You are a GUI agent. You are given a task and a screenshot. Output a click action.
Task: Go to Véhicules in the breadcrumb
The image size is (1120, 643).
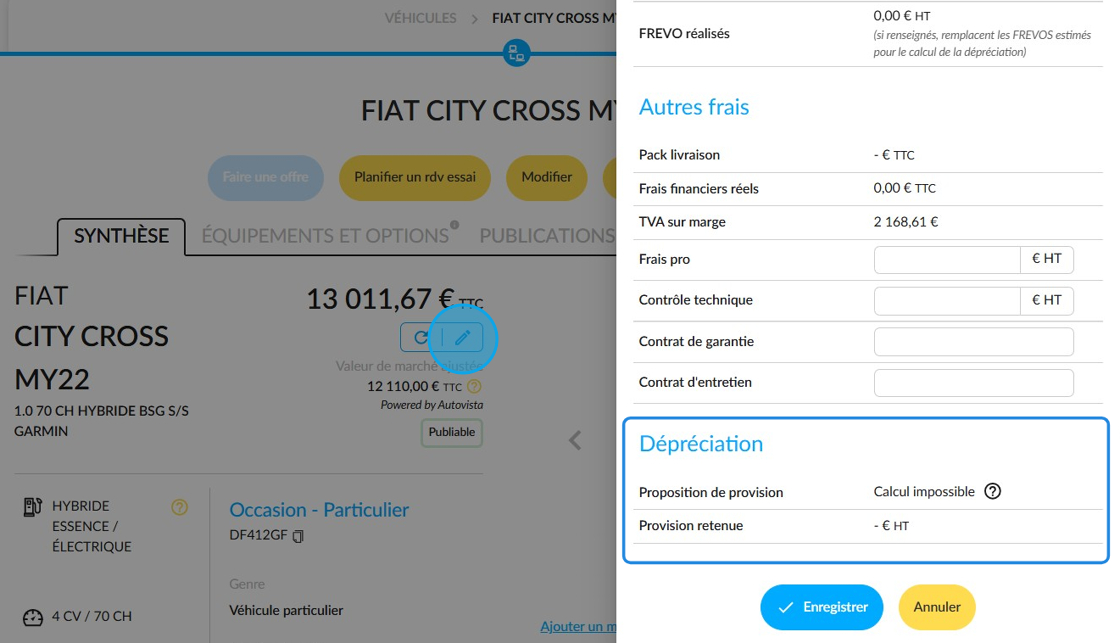pyautogui.click(x=421, y=19)
